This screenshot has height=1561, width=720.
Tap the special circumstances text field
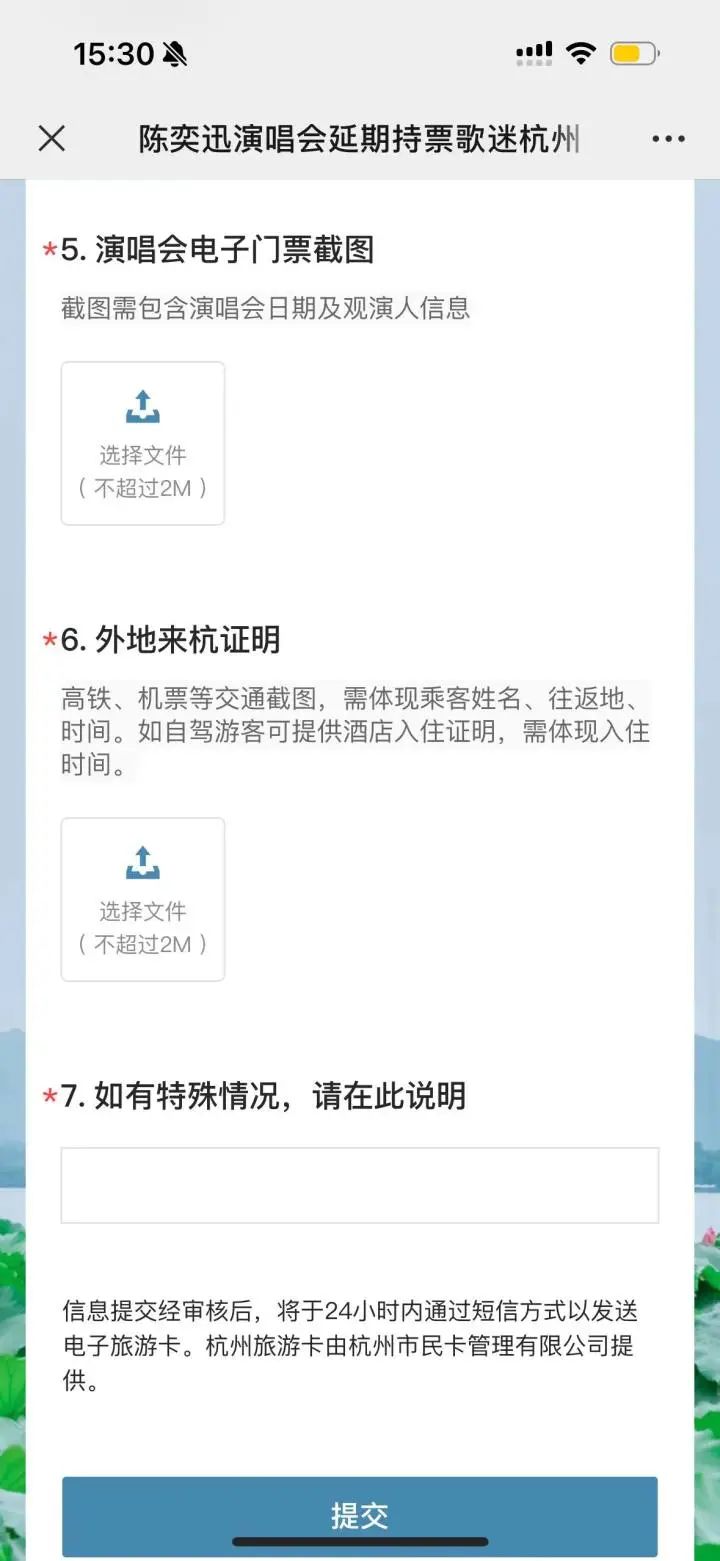[x=360, y=1185]
